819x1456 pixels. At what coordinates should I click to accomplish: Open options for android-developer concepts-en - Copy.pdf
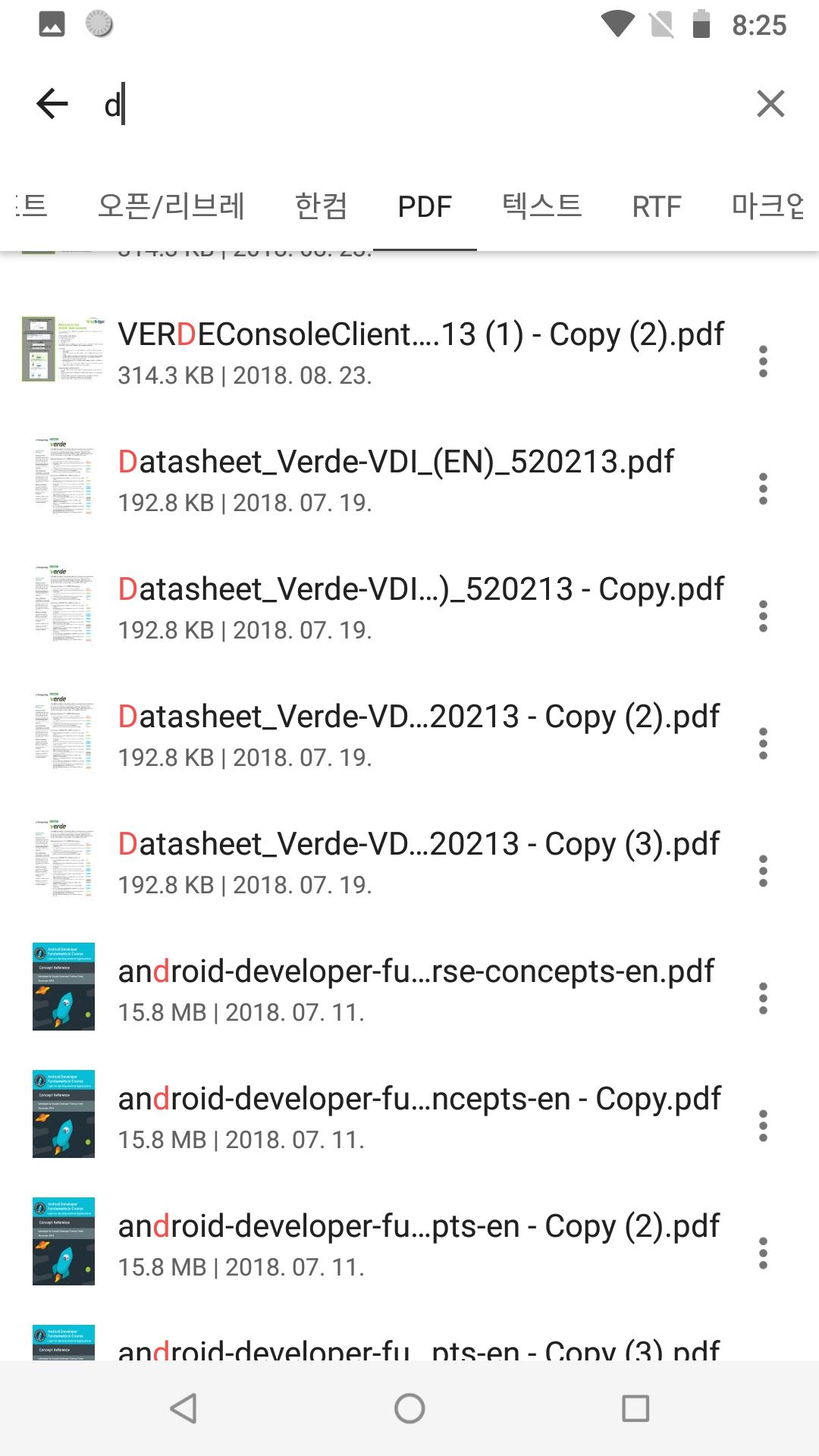pyautogui.click(x=764, y=1126)
